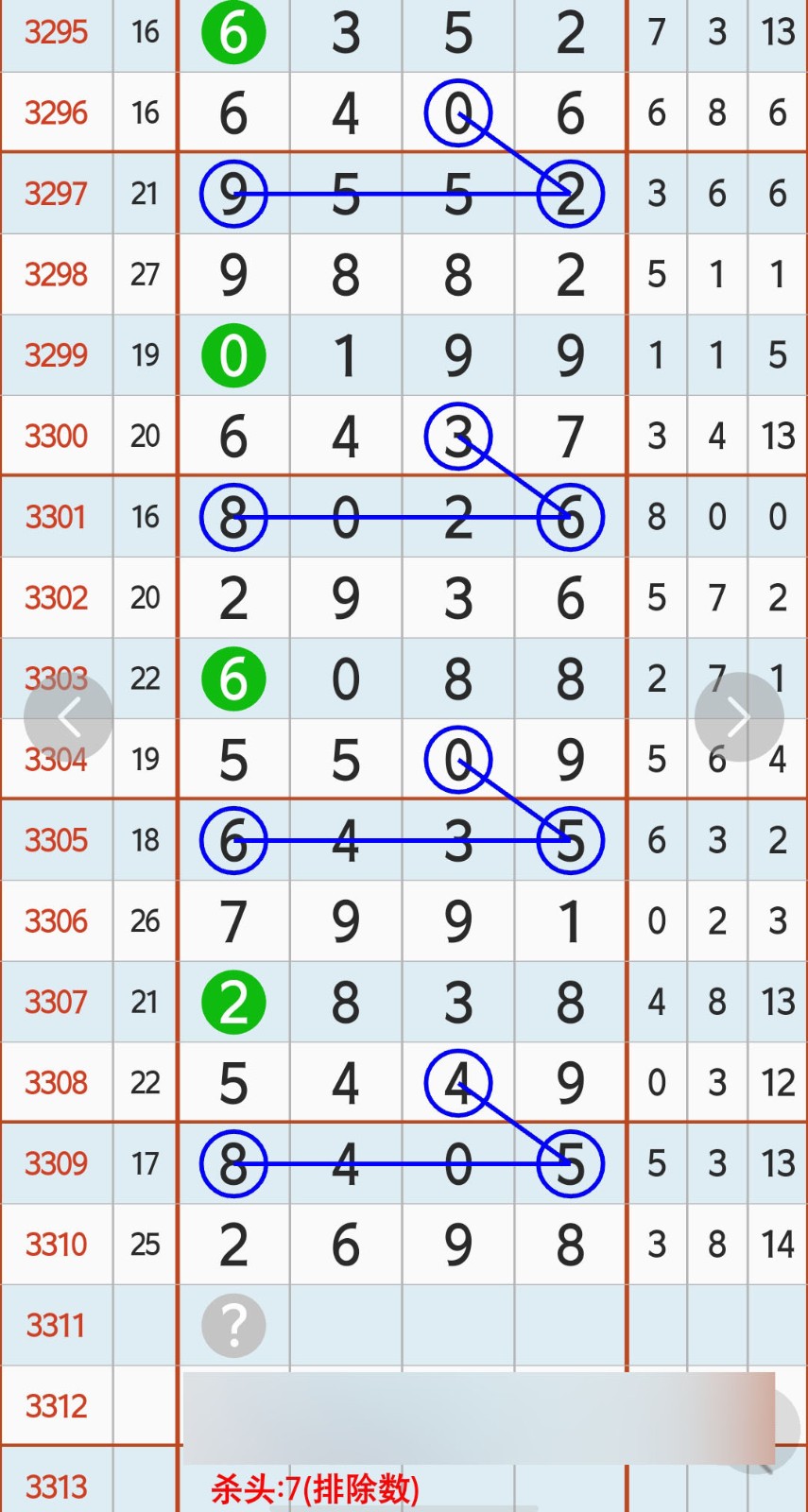Go to the previous image
The image size is (808, 1512).
(68, 717)
